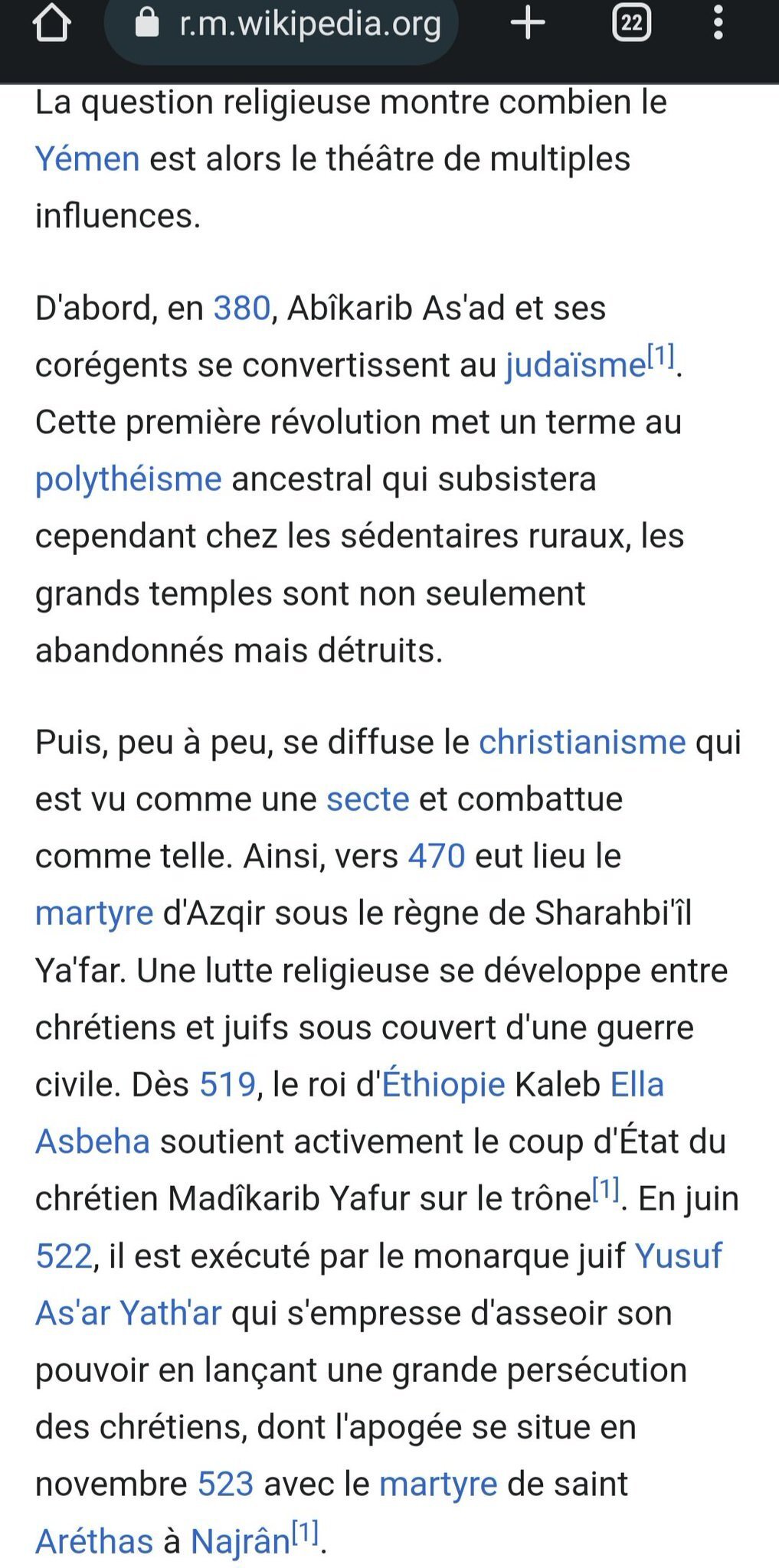
Task: Open the browser overflow menu
Action: tap(718, 24)
